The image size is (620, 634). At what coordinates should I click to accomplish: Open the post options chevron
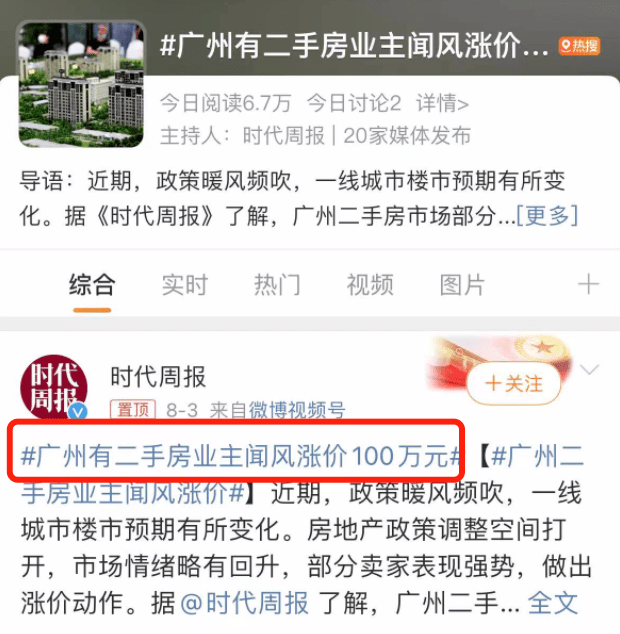point(590,371)
